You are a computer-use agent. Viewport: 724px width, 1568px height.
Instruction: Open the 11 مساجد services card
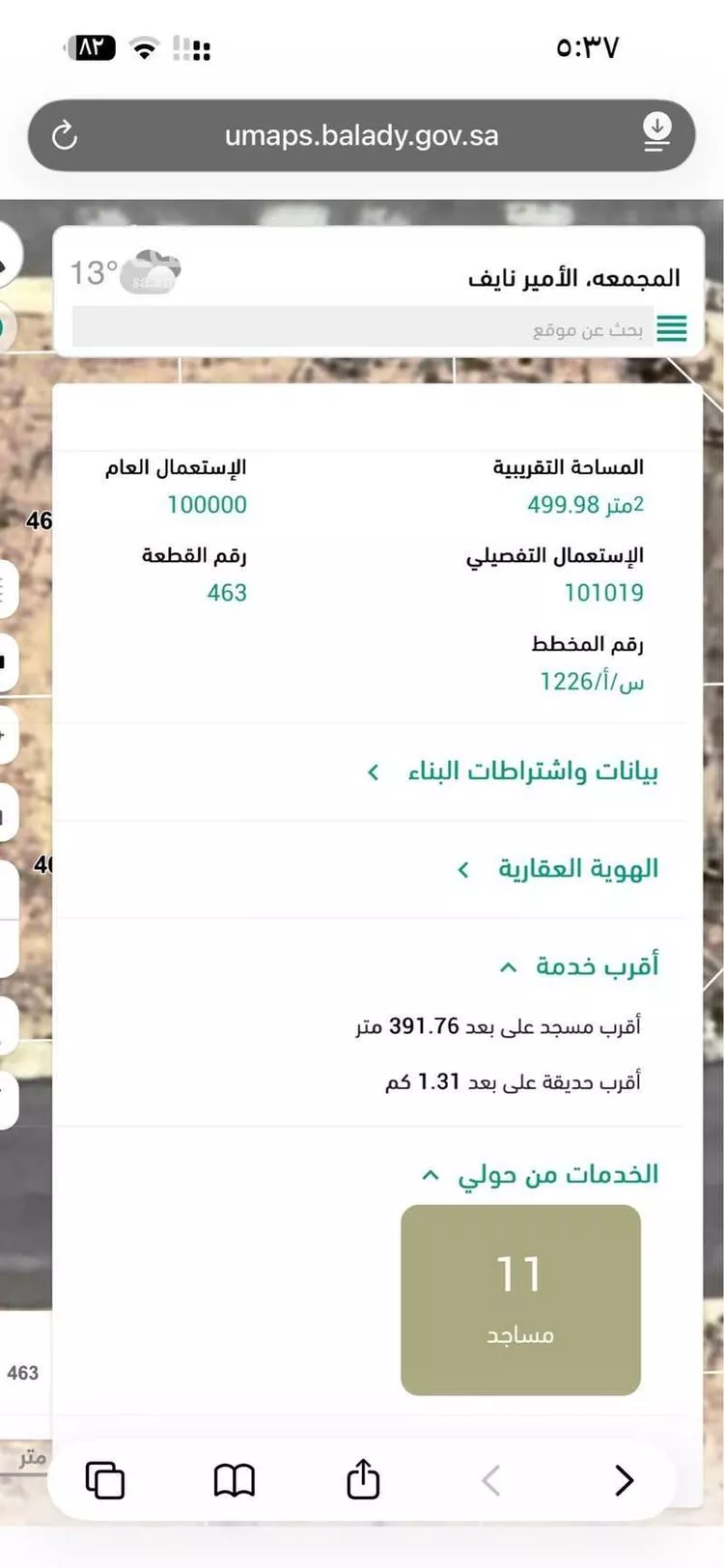coord(520,1299)
